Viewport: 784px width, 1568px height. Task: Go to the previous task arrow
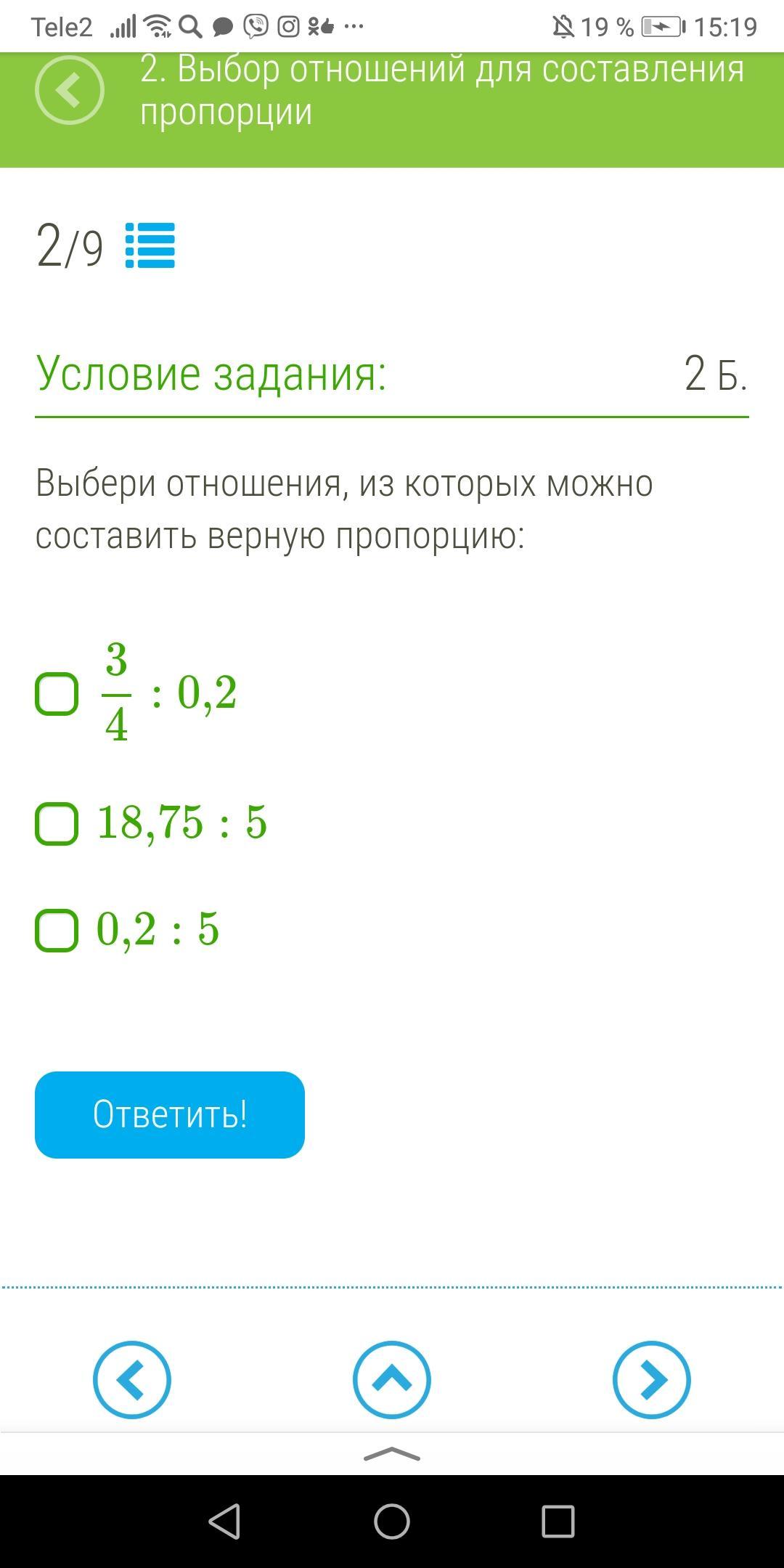(x=131, y=1379)
